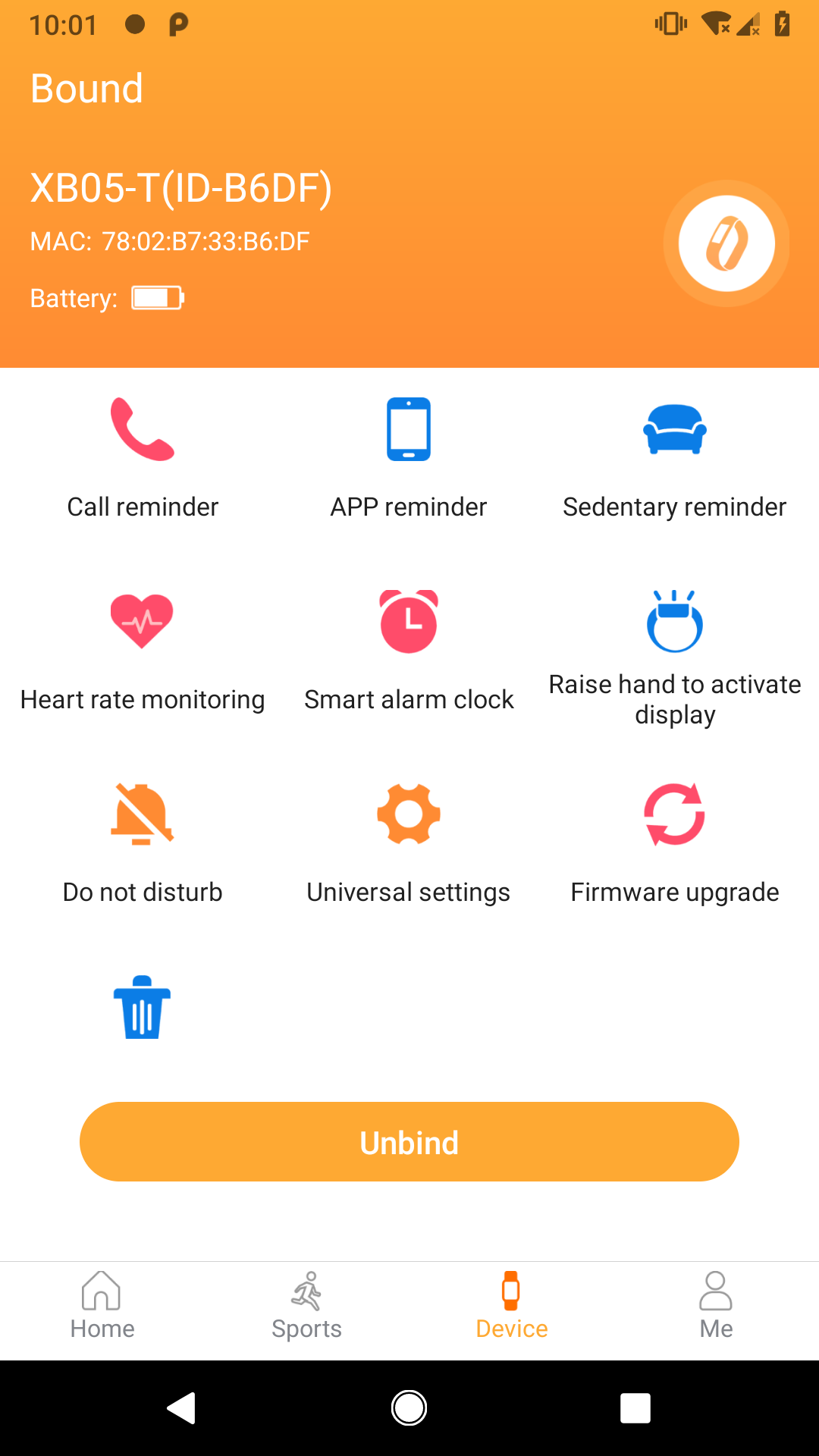This screenshot has height=1456, width=819.
Task: Open the Call reminder settings
Action: pos(142,455)
